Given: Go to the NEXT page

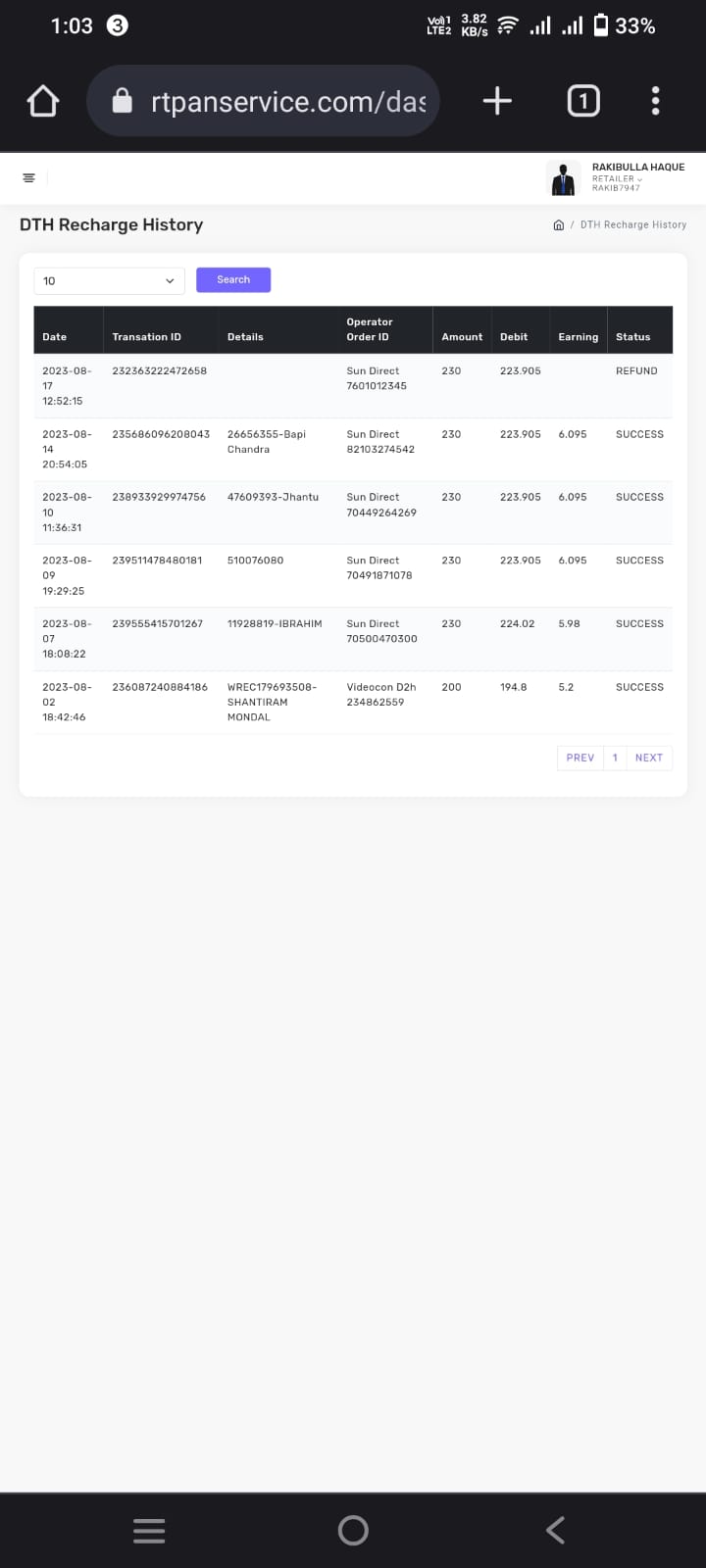Looking at the screenshot, I should click(x=649, y=758).
